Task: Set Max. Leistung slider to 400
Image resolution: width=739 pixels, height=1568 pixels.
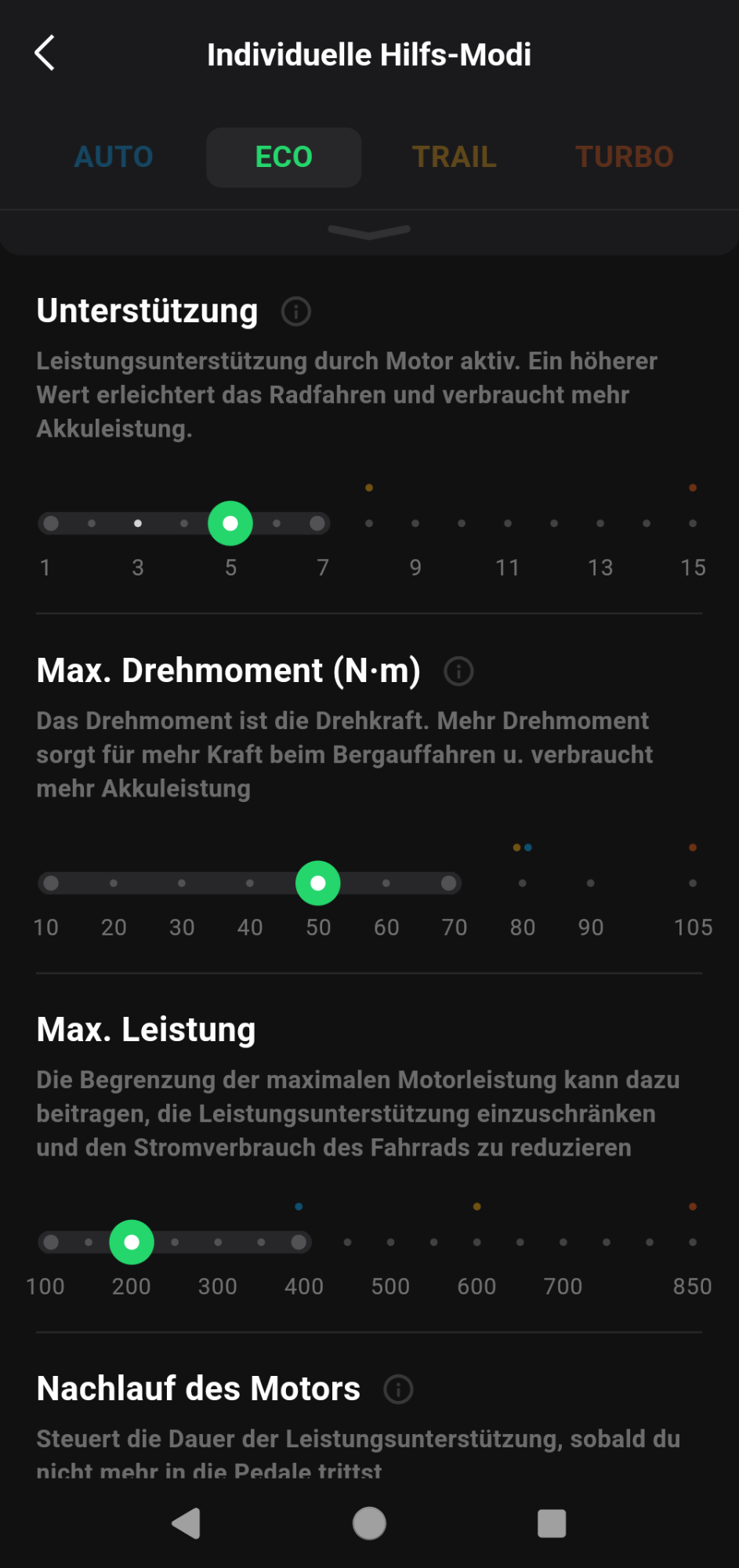Action: (299, 1242)
